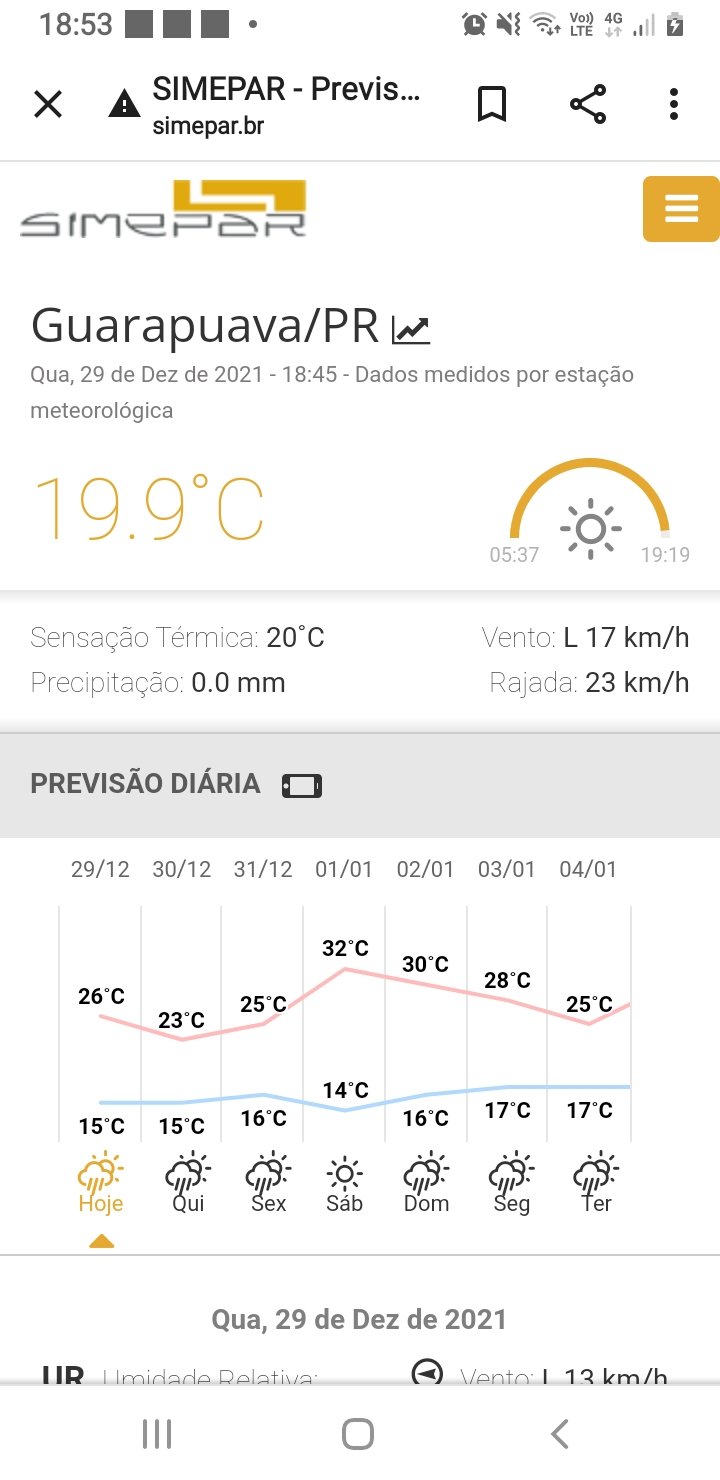The image size is (720, 1480).
Task: Open Guarapuava/PR chart icon
Action: [x=411, y=330]
